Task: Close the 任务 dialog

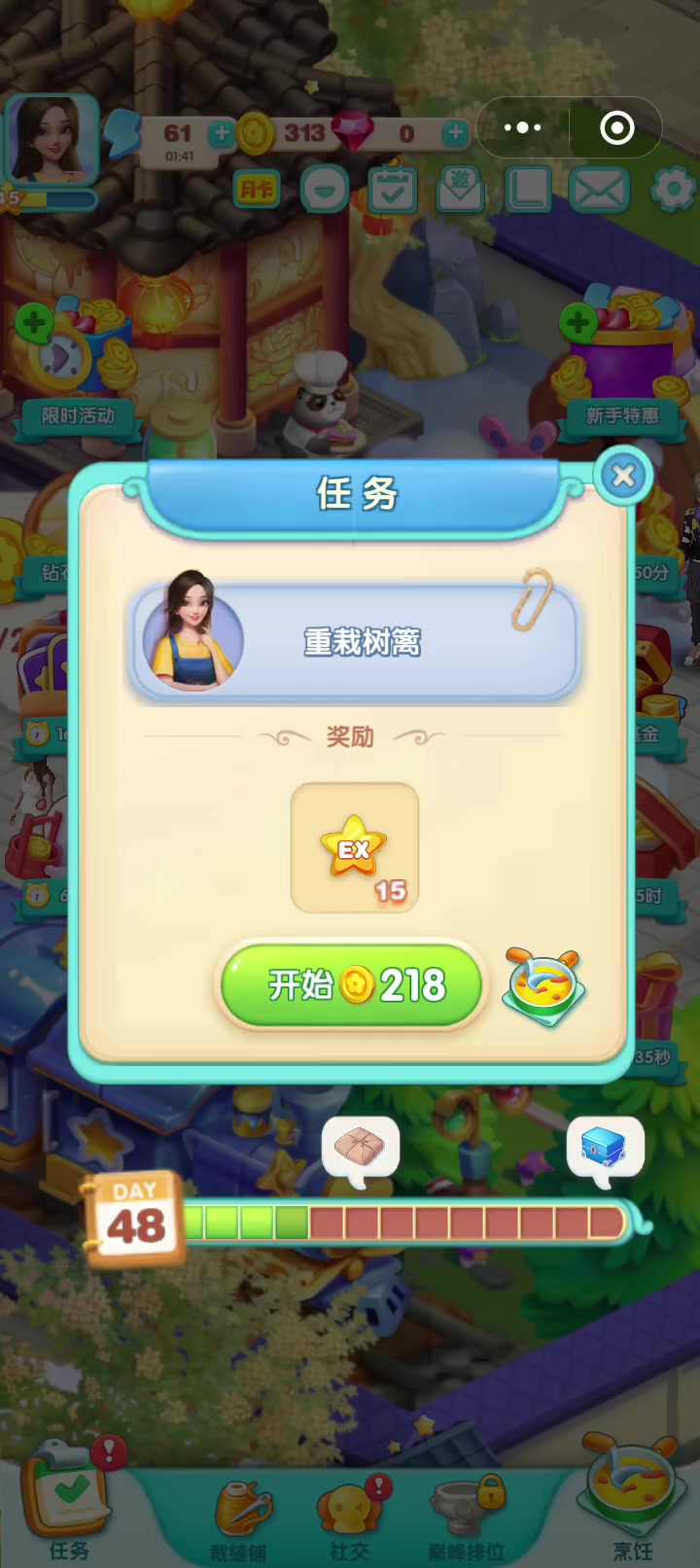Action: (x=623, y=476)
